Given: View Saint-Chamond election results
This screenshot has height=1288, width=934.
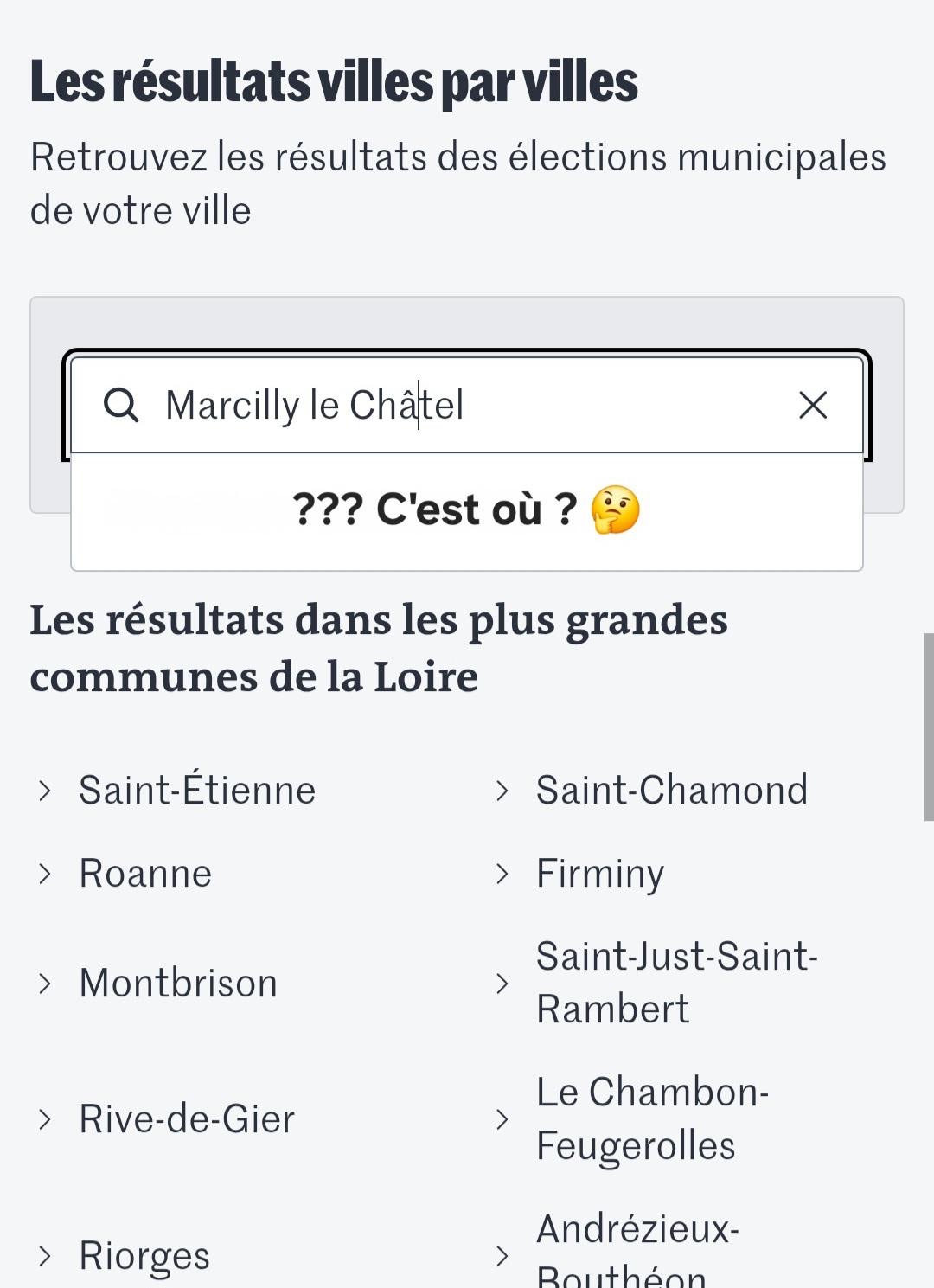Looking at the screenshot, I should (671, 790).
